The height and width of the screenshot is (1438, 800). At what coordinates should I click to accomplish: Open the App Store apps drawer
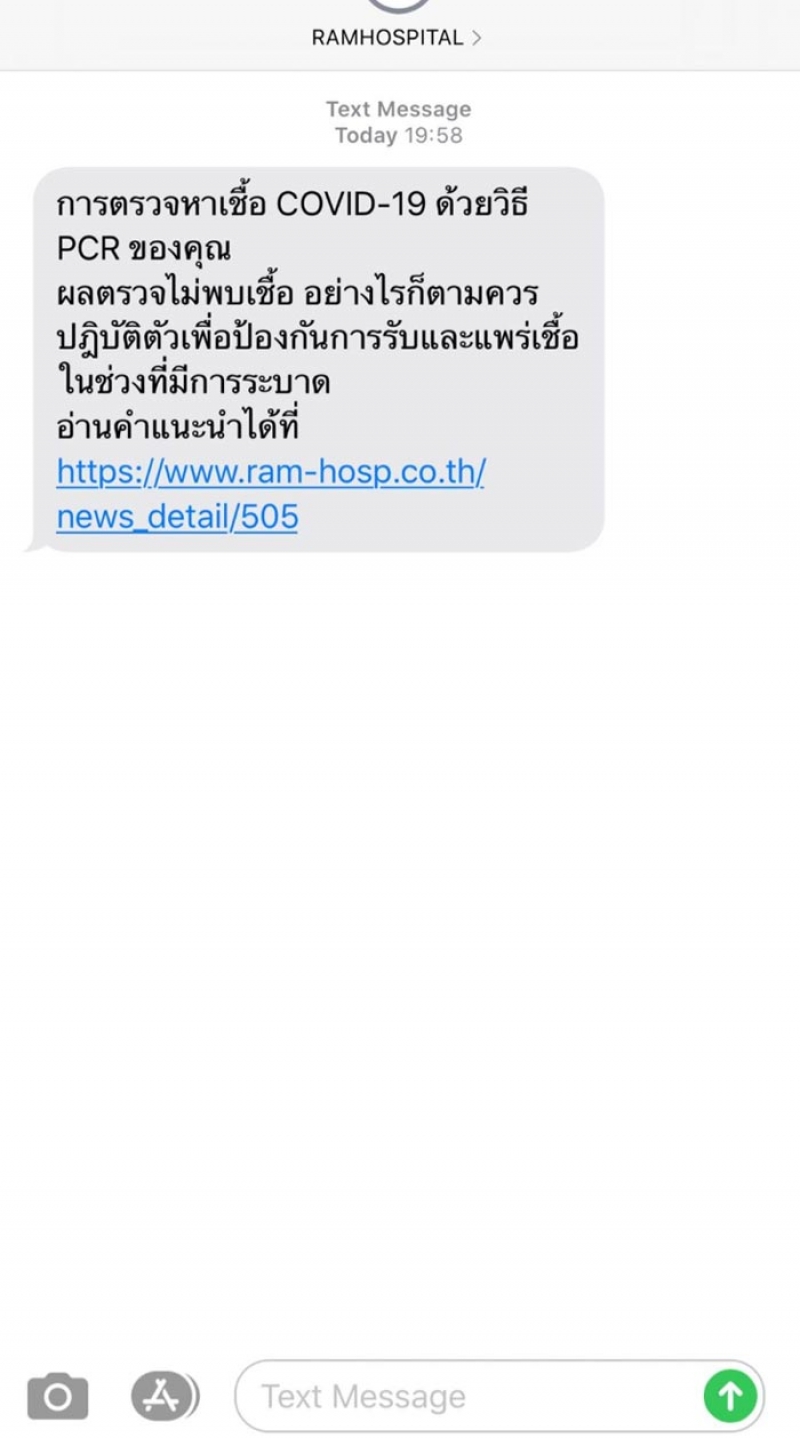point(164,1395)
